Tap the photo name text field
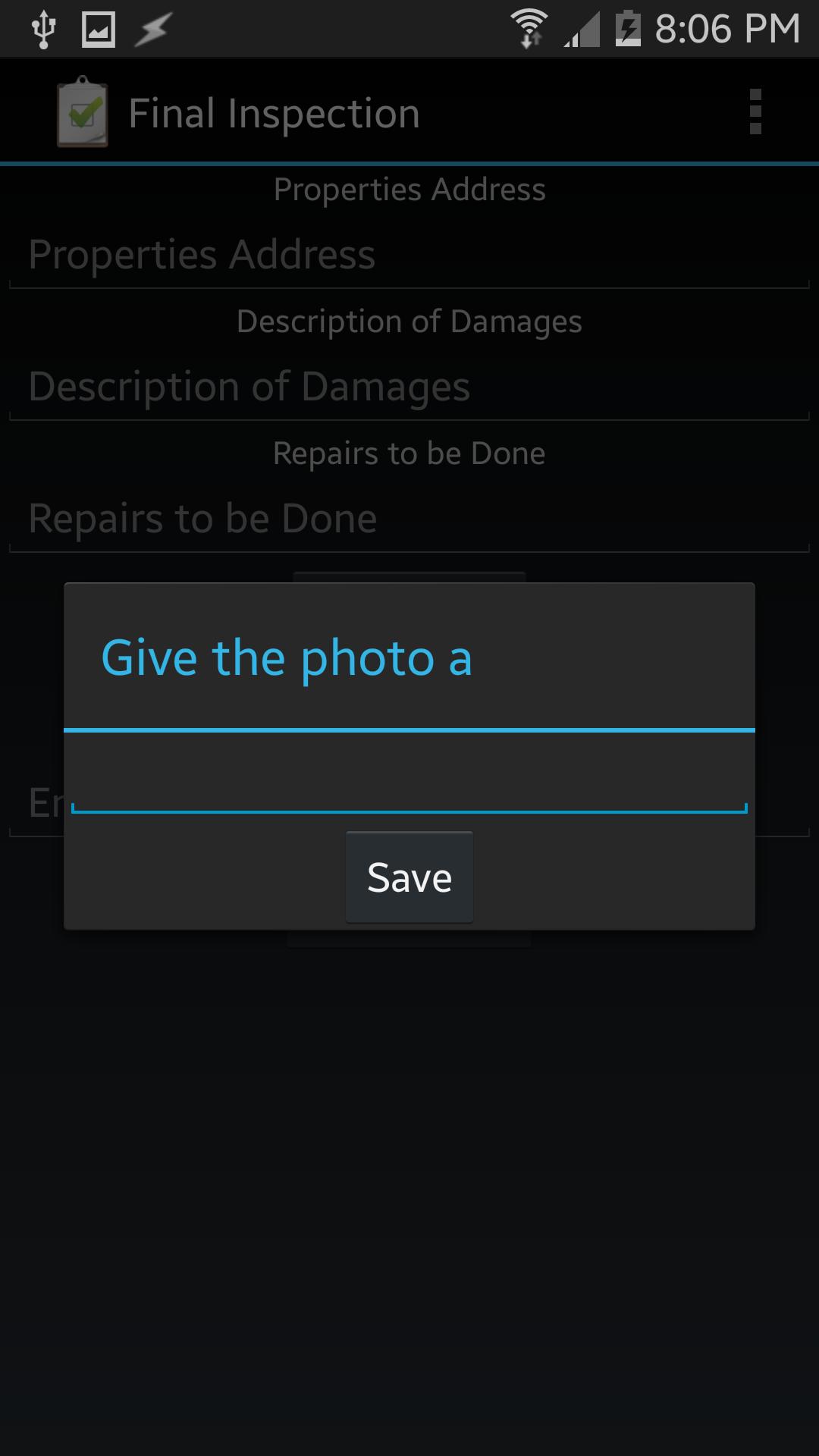 409,780
